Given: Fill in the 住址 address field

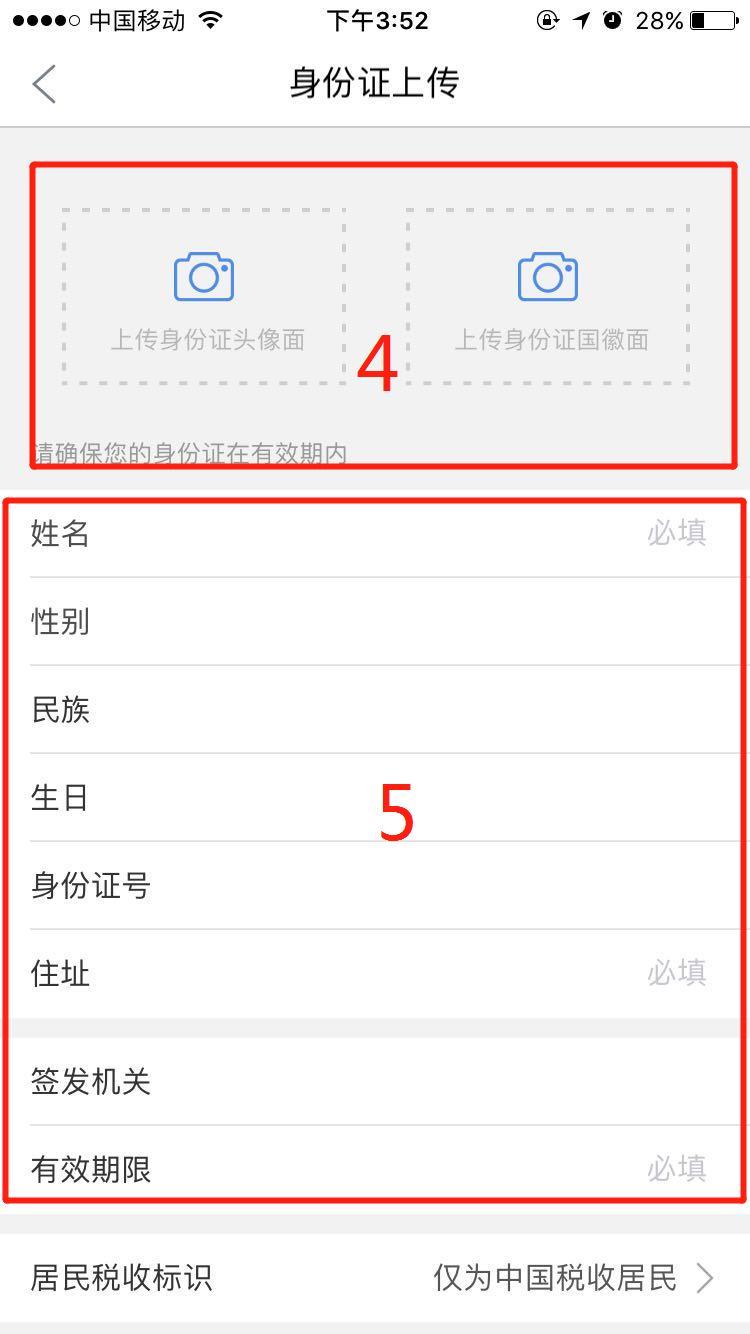Looking at the screenshot, I should (x=400, y=973).
